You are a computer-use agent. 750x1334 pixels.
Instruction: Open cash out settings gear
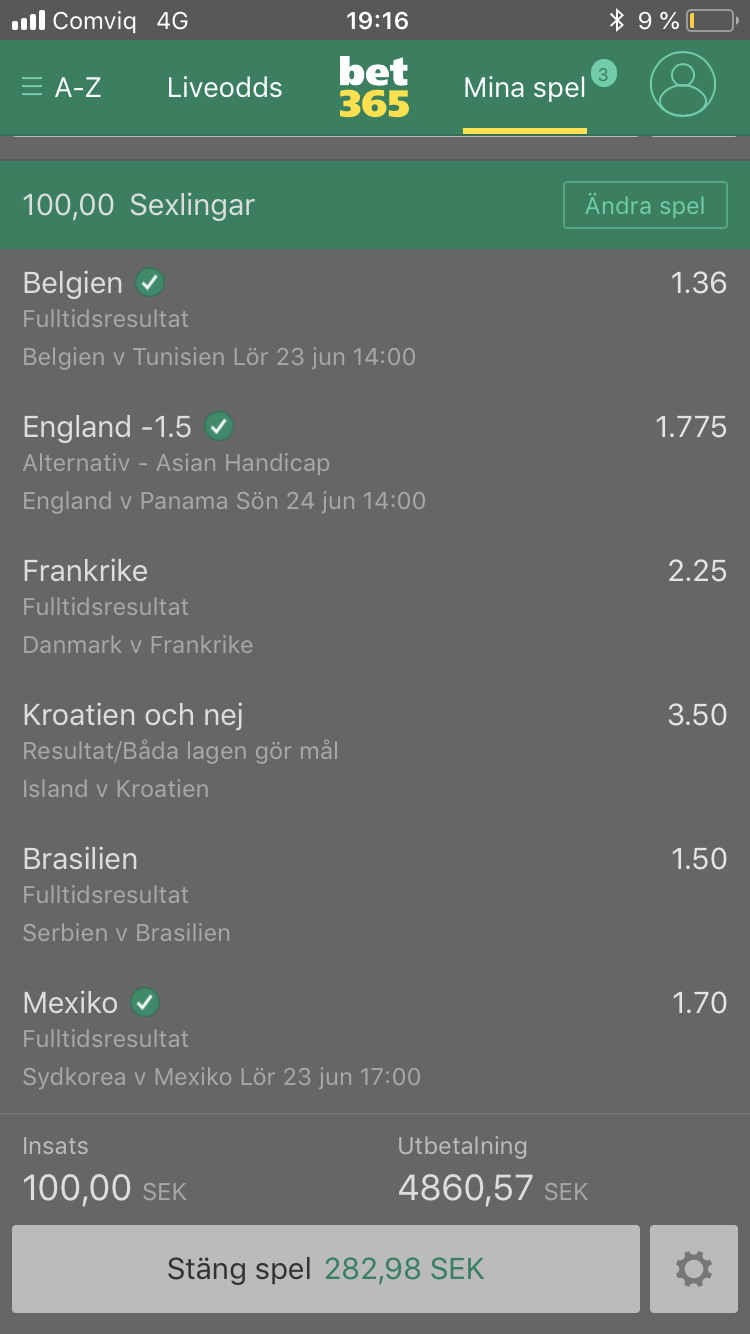(x=694, y=1269)
